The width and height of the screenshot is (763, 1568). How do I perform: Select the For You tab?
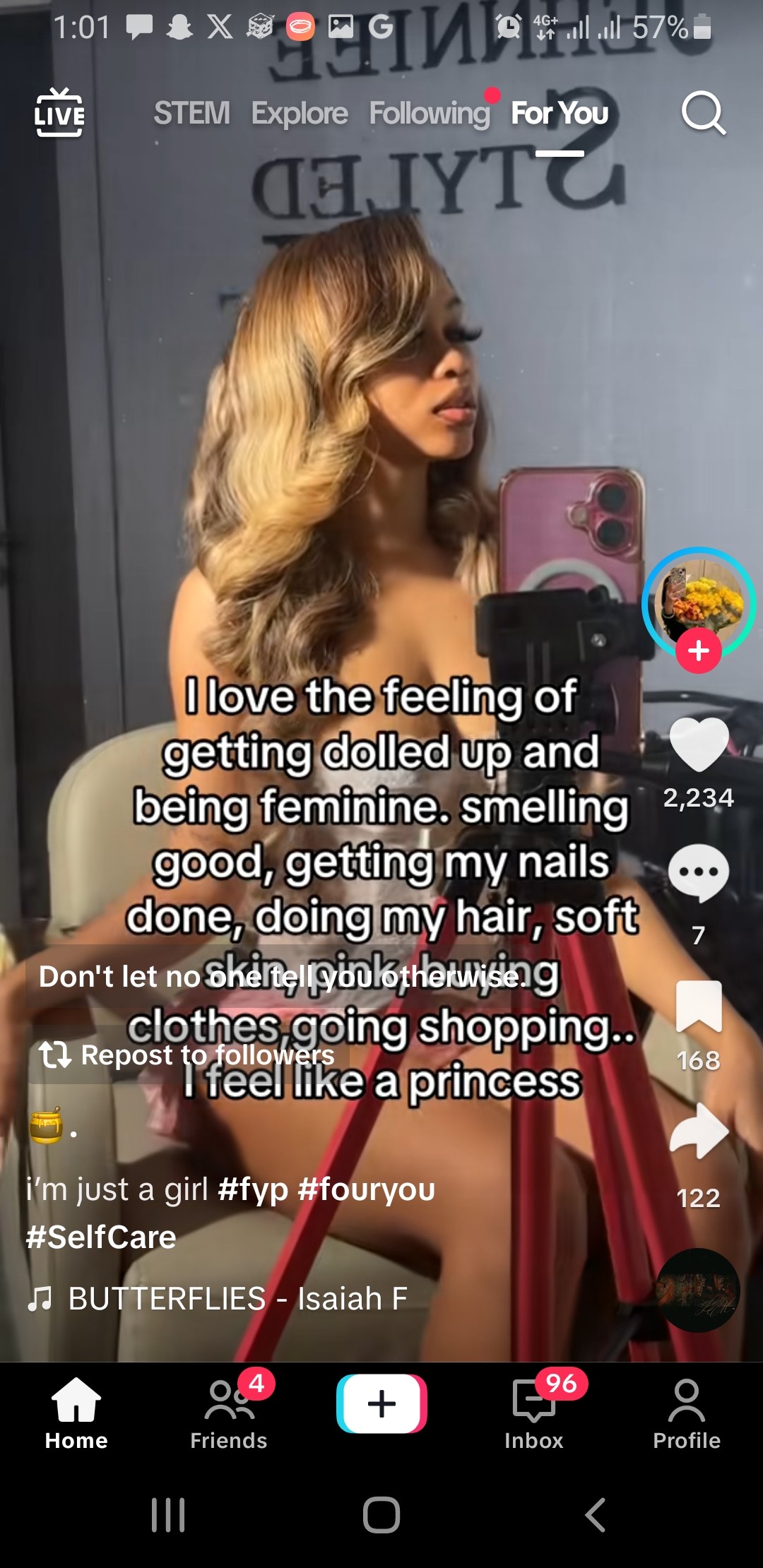[x=560, y=113]
